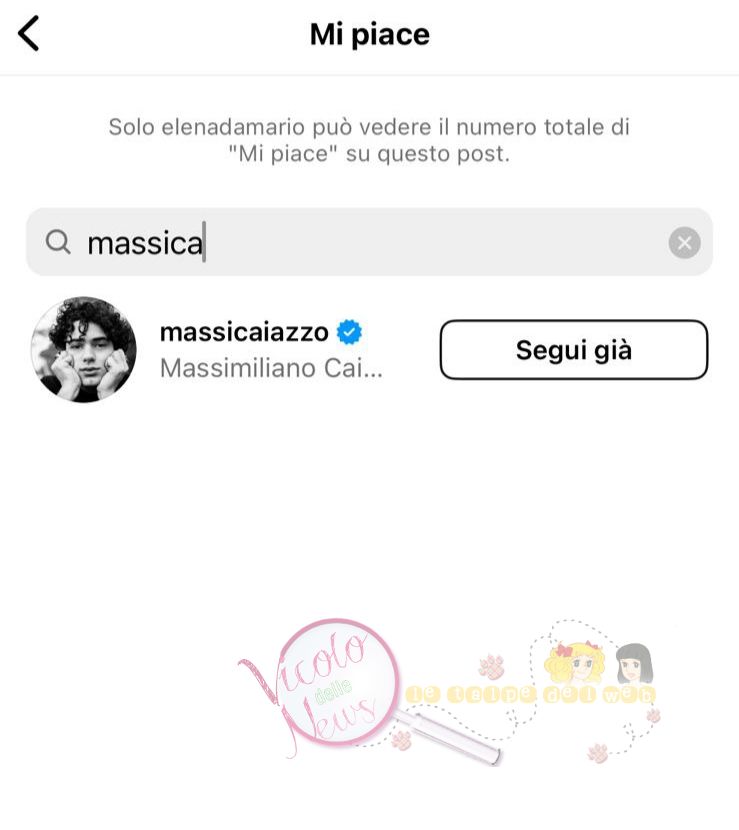Screen dimensions: 739x830
Task: Clear the search text
Action: tap(684, 243)
